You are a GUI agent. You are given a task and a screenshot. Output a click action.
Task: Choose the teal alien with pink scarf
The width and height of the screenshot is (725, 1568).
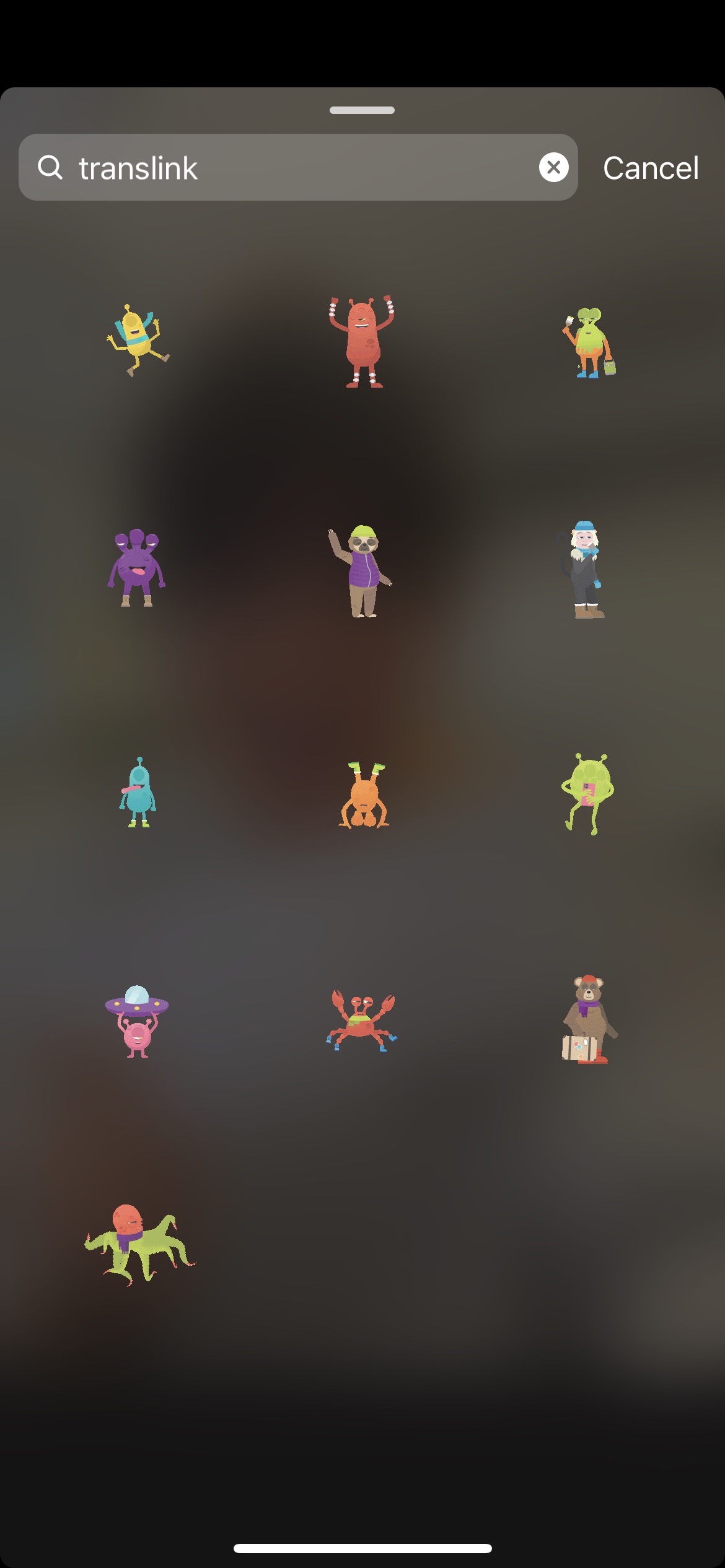point(138,793)
